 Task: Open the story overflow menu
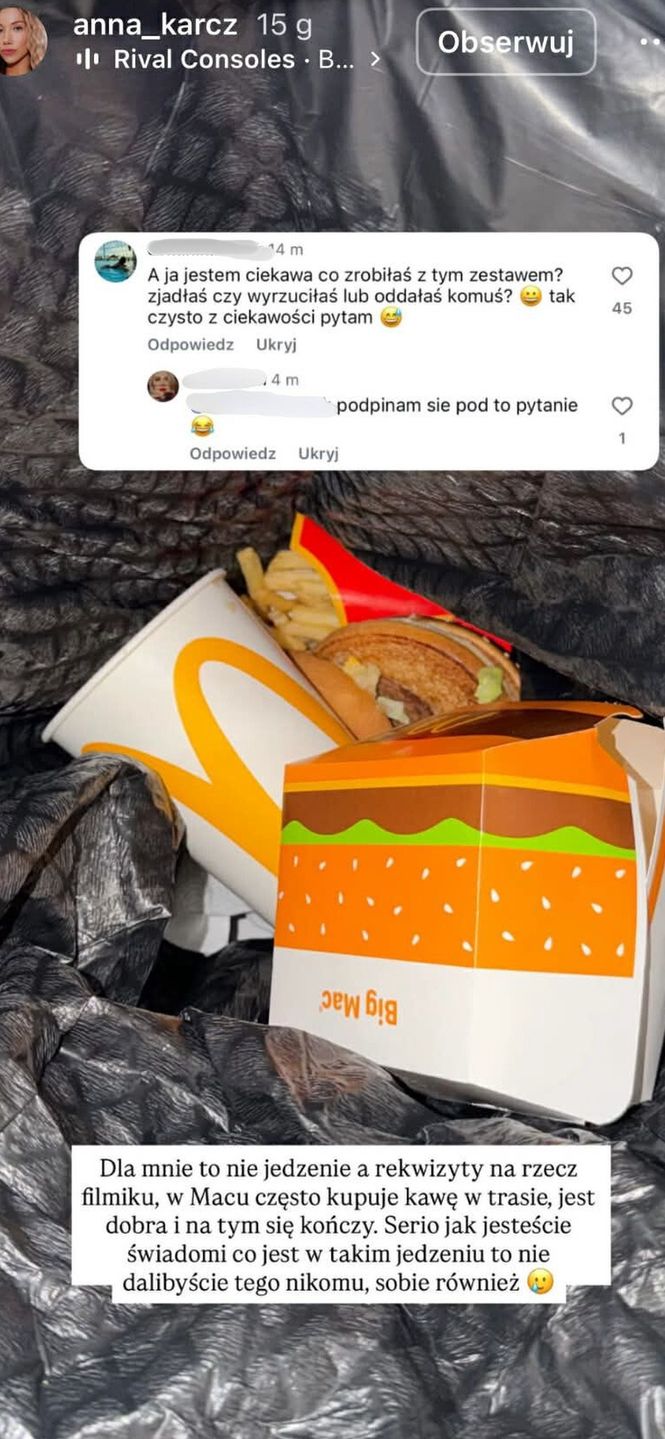650,43
